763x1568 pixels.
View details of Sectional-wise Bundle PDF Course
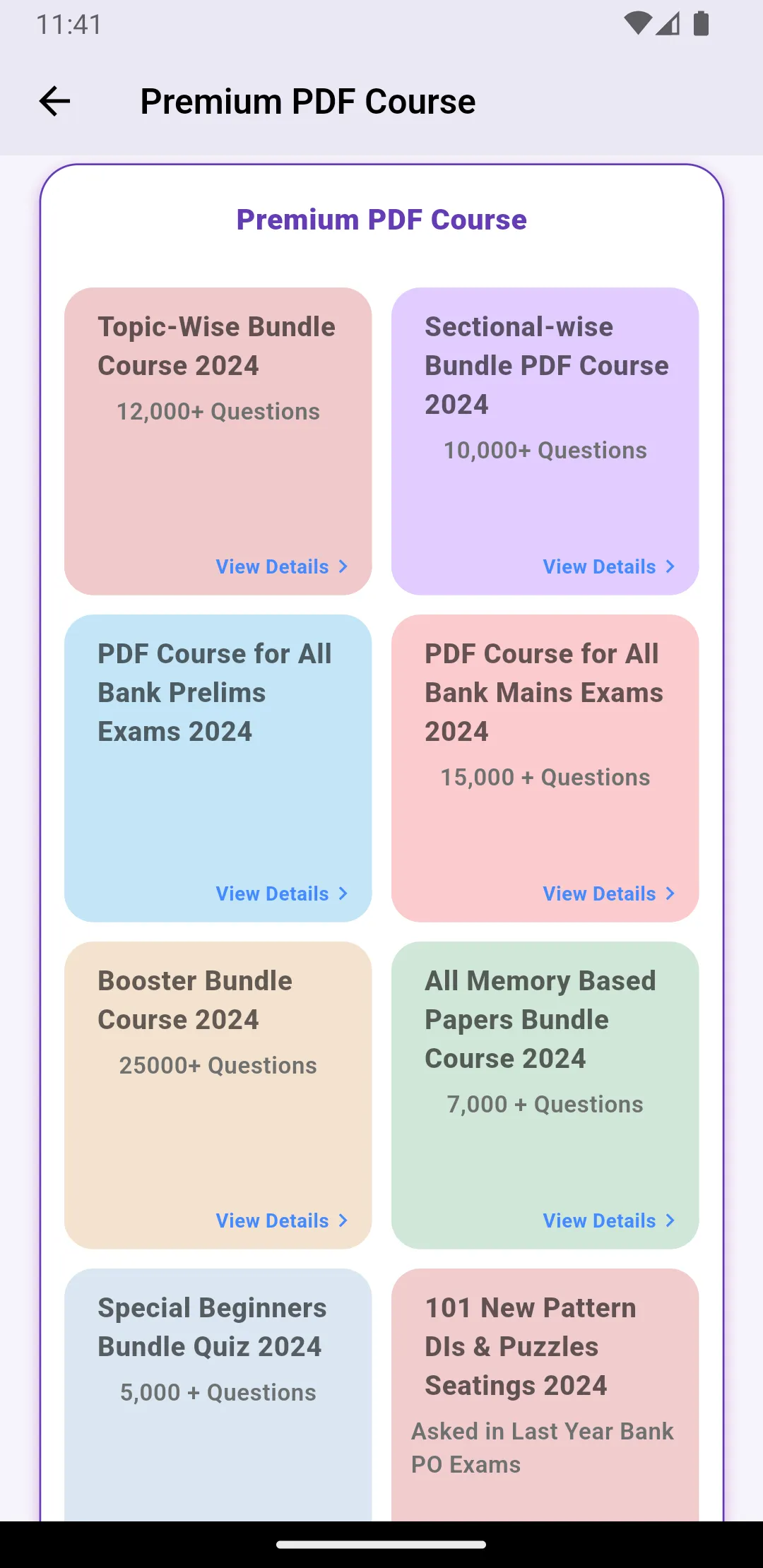point(608,566)
